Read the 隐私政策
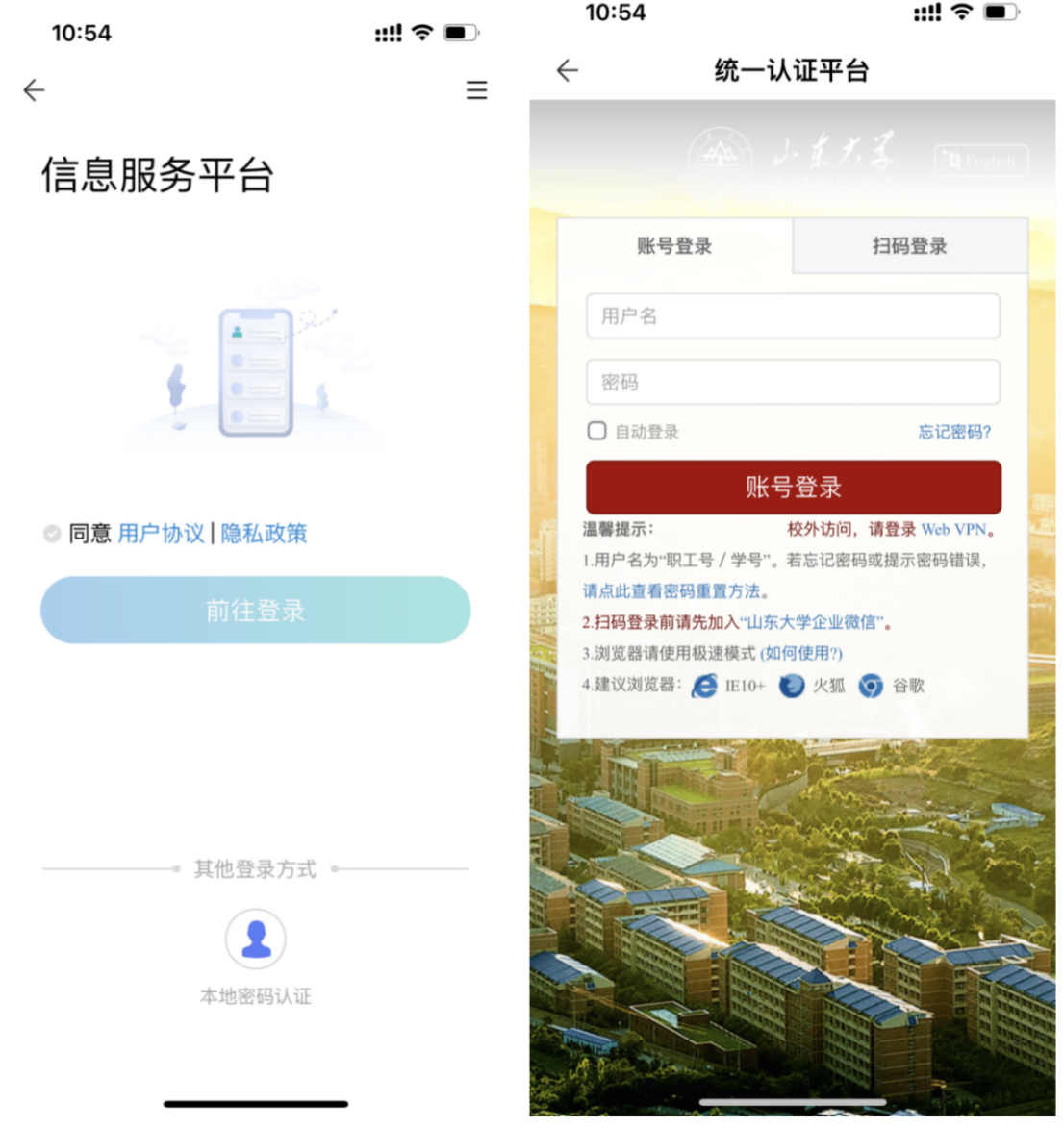This screenshot has width=1064, height=1128. pos(264,534)
